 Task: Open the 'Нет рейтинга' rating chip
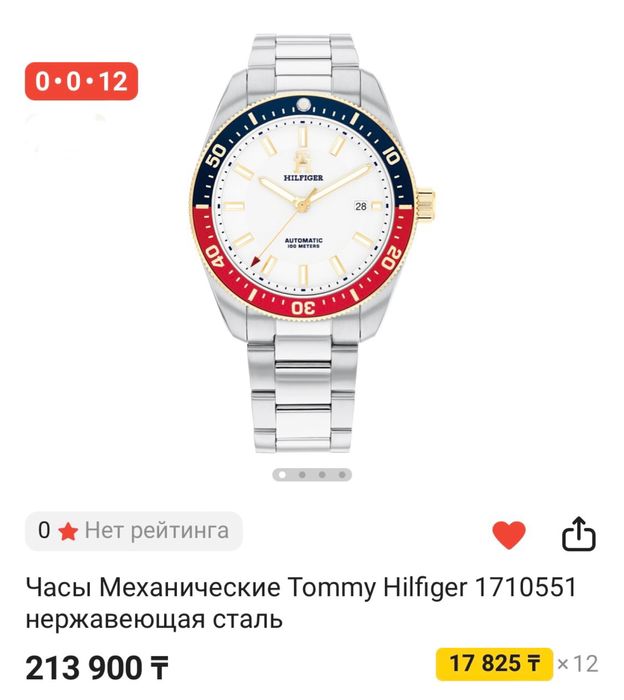[x=134, y=530]
